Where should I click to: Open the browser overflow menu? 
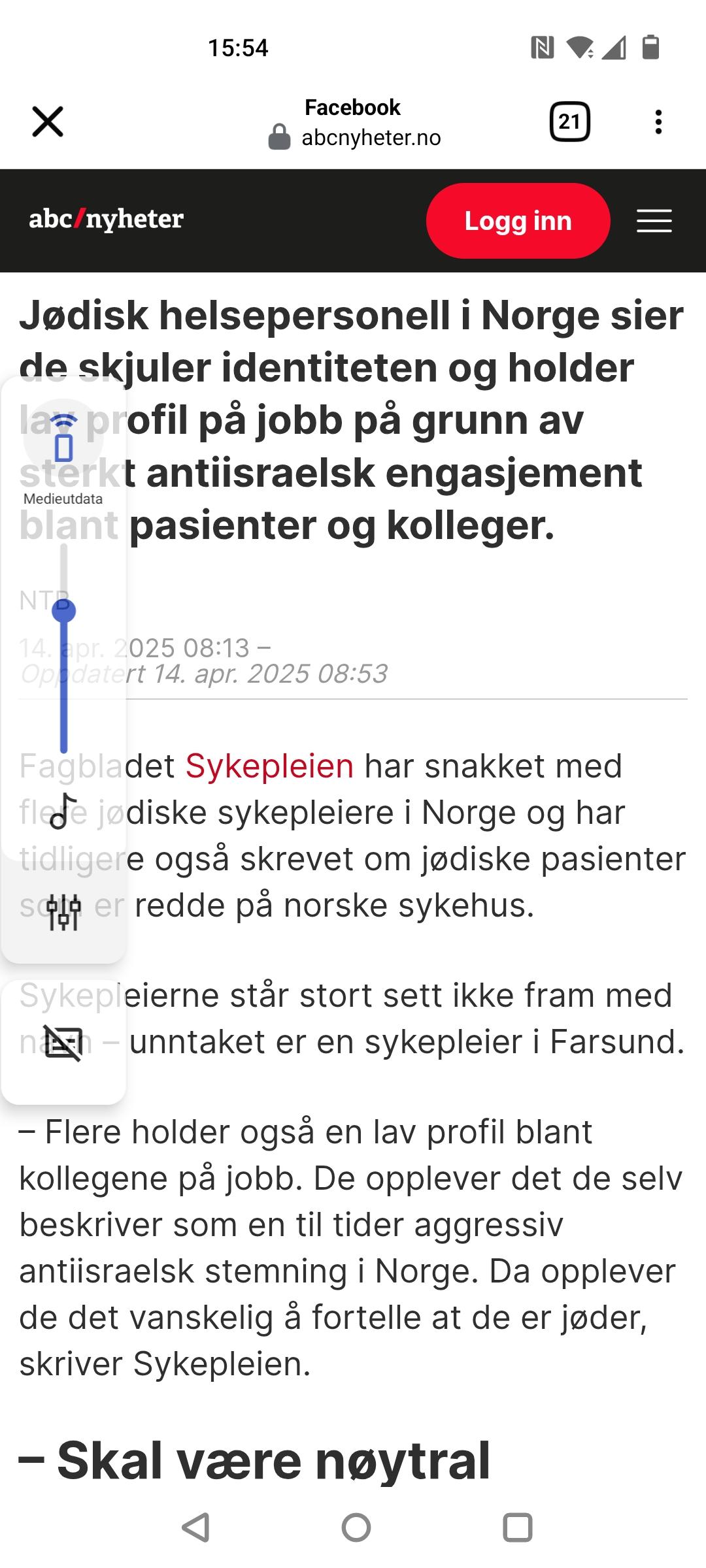click(658, 122)
